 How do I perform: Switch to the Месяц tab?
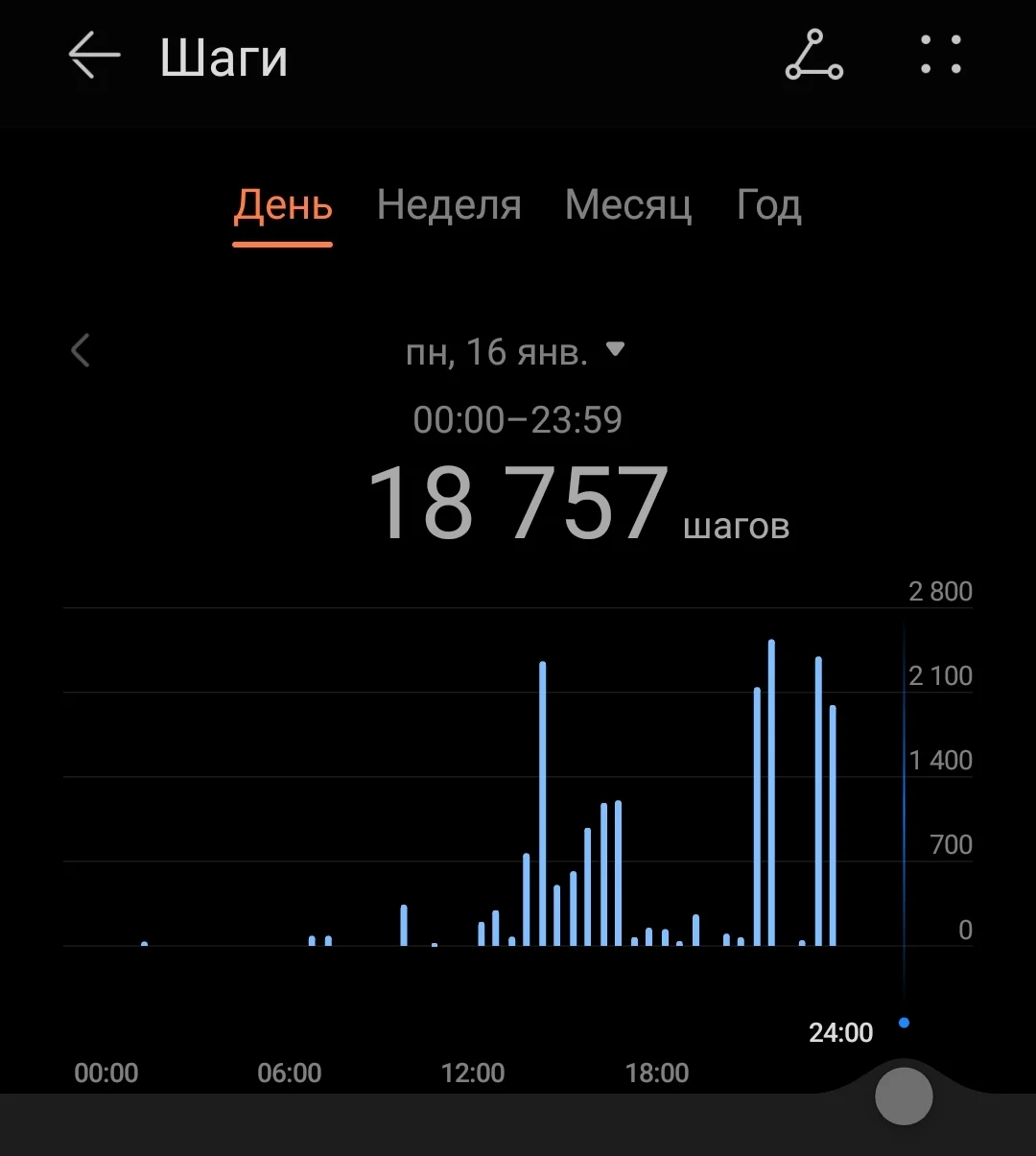[628, 205]
